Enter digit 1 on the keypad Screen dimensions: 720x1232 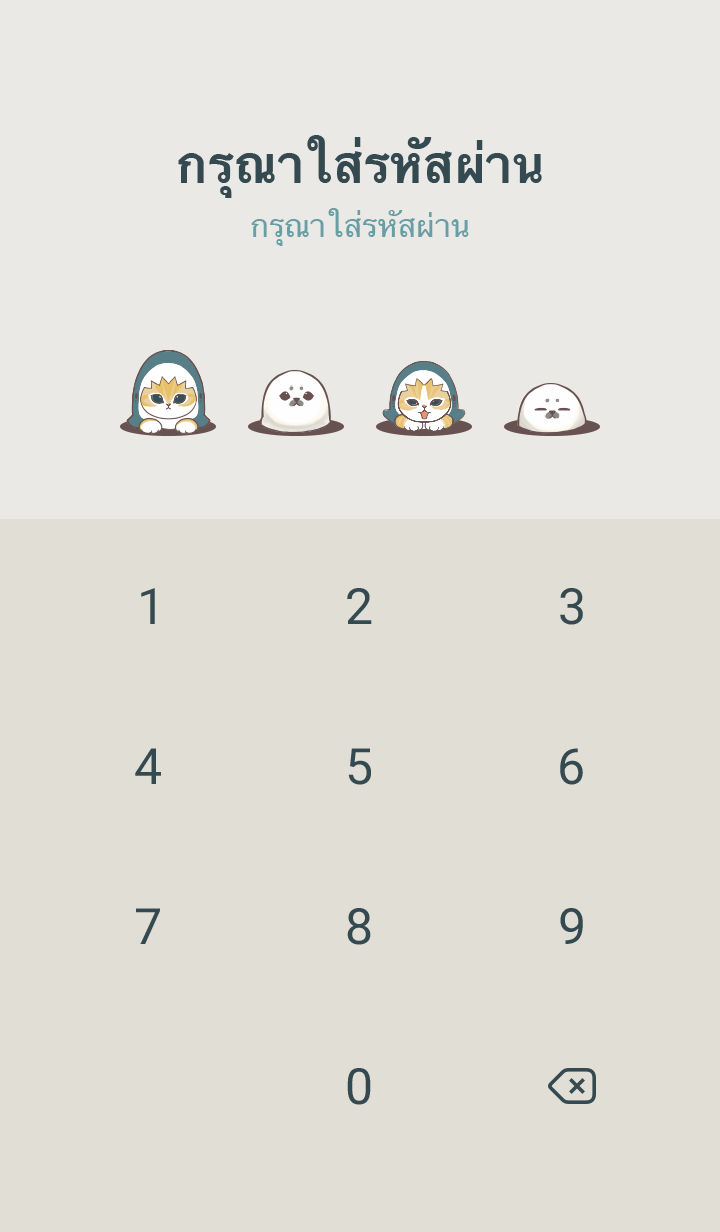pos(149,607)
